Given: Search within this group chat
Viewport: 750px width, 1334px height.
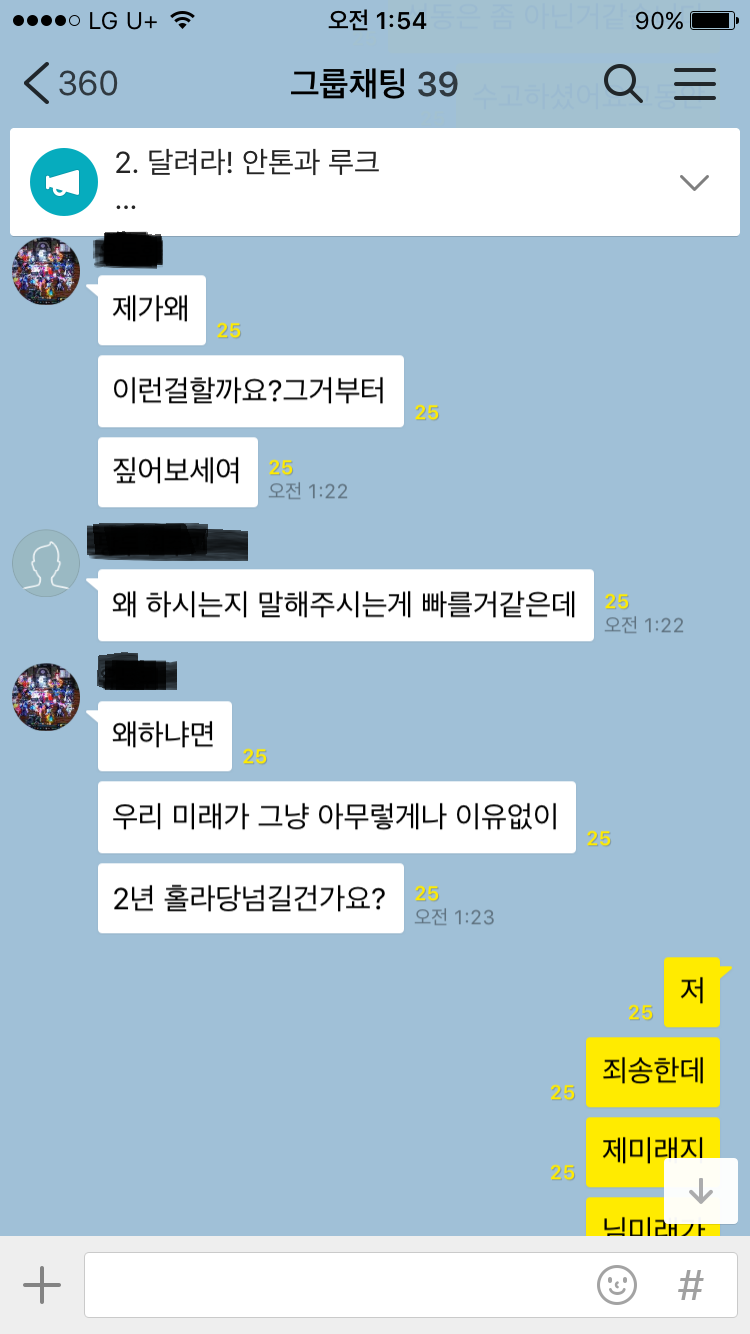Looking at the screenshot, I should [x=623, y=84].
